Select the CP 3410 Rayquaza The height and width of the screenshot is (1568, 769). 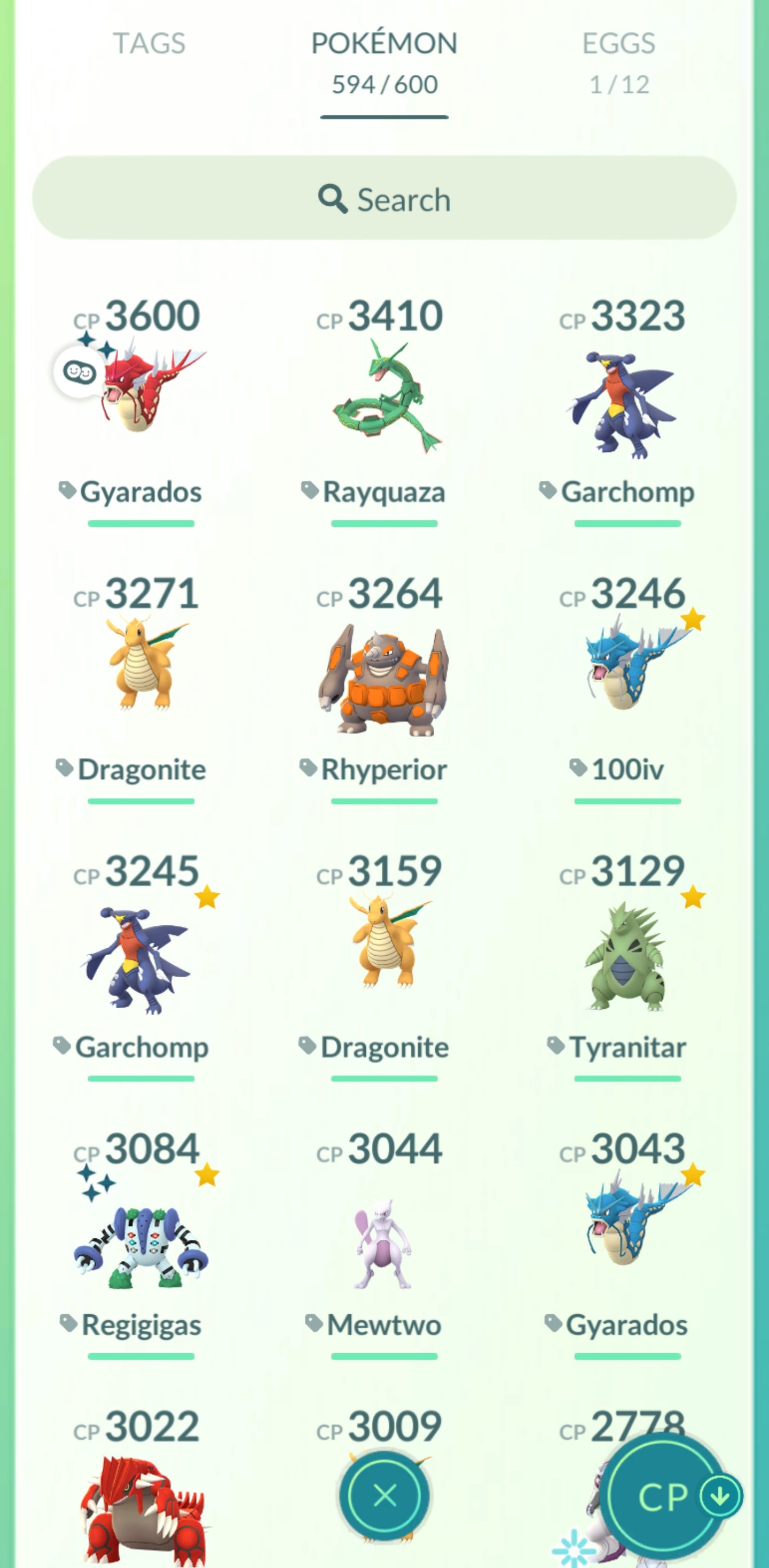tap(384, 396)
